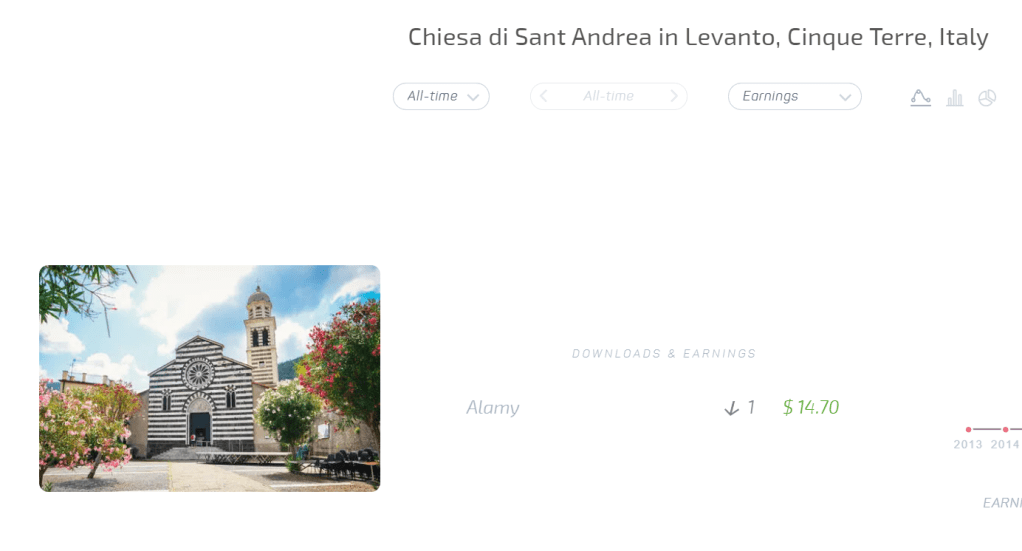The image size is (1022, 551).
Task: Select the 2013 point on the timeline
Action: click(x=968, y=430)
